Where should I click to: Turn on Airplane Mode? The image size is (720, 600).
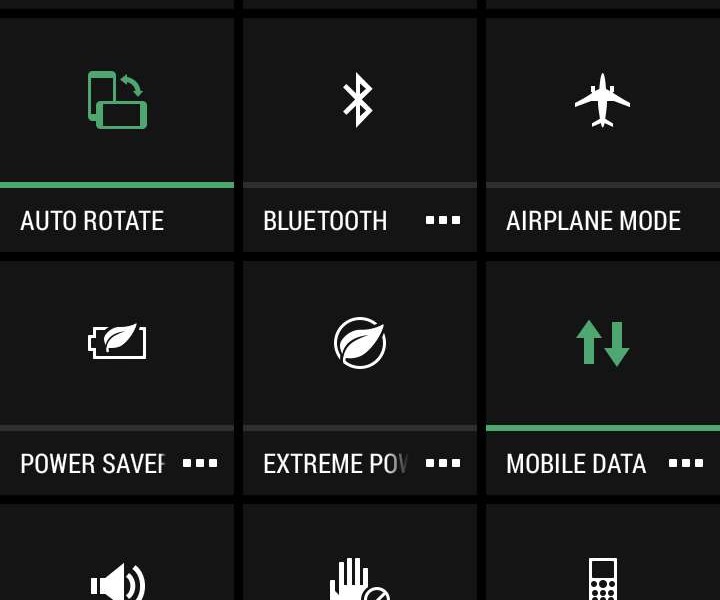tap(602, 100)
